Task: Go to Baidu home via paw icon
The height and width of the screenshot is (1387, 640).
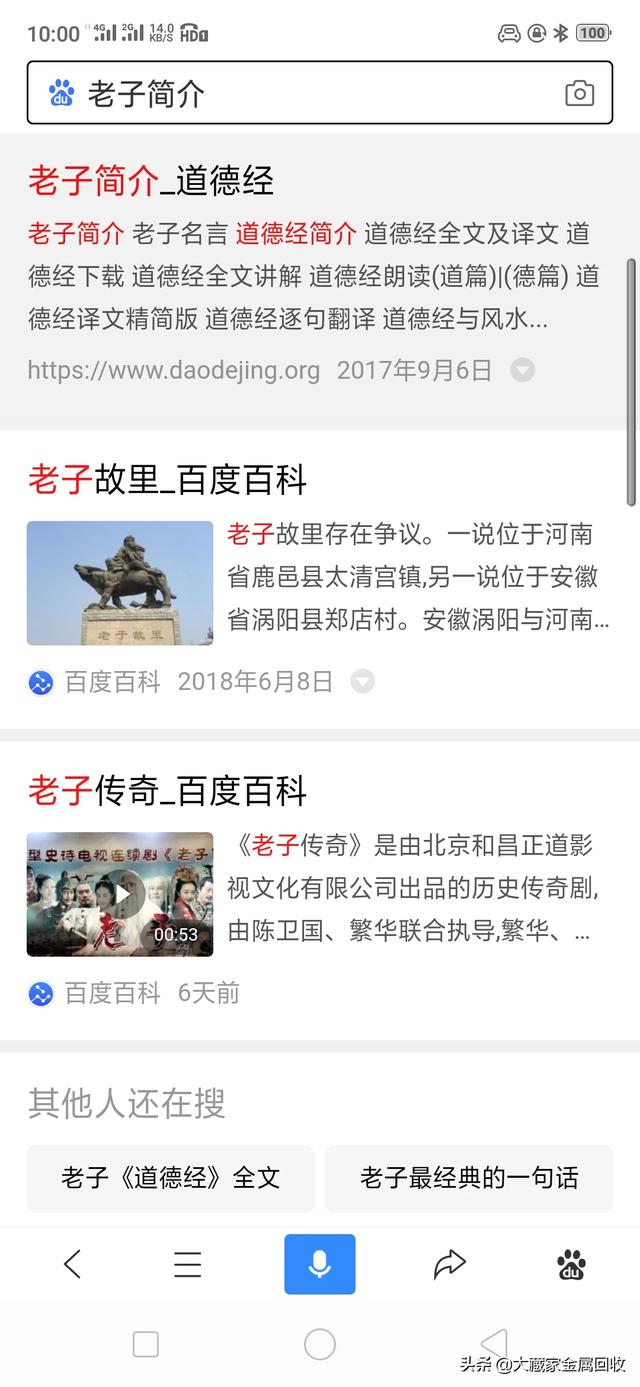Action: pos(571,1264)
